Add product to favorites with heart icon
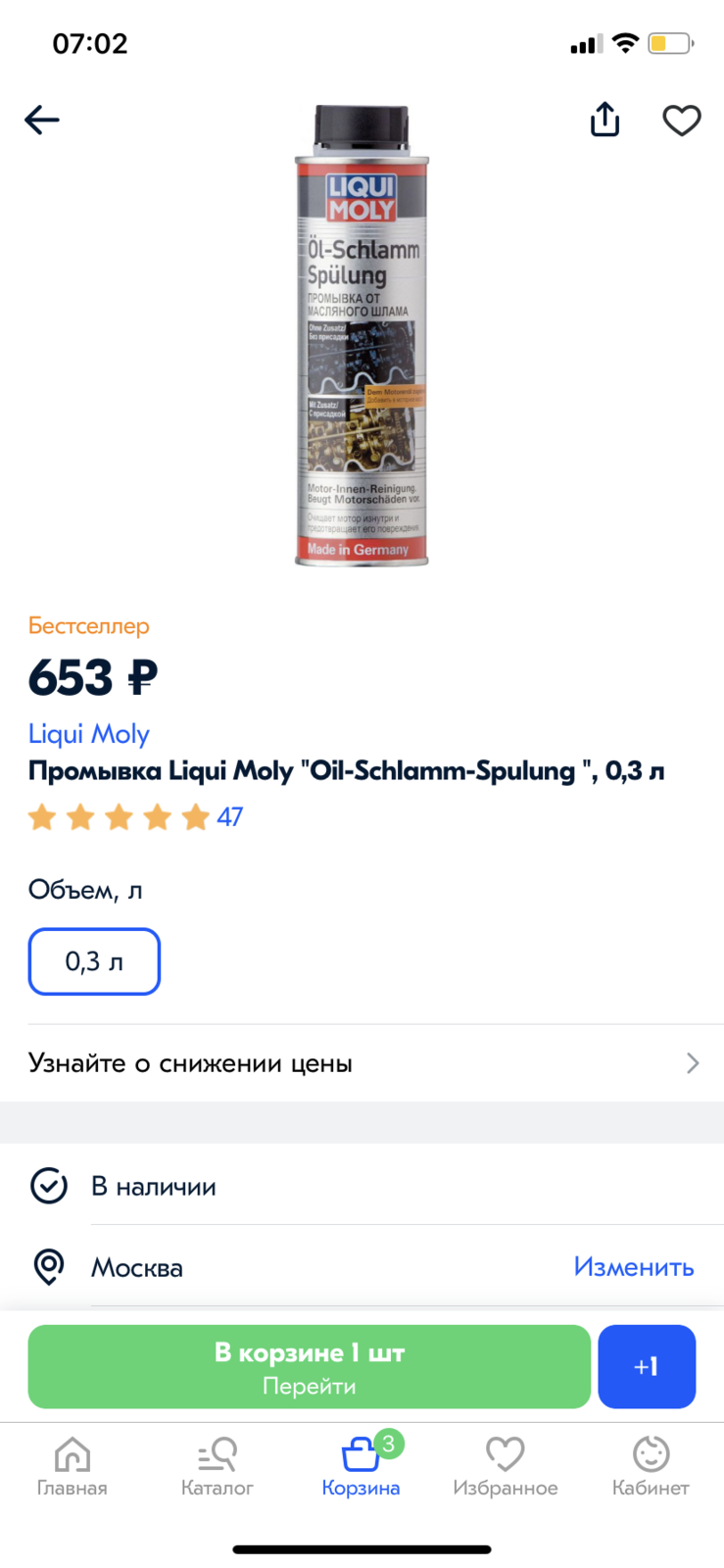 pos(682,120)
